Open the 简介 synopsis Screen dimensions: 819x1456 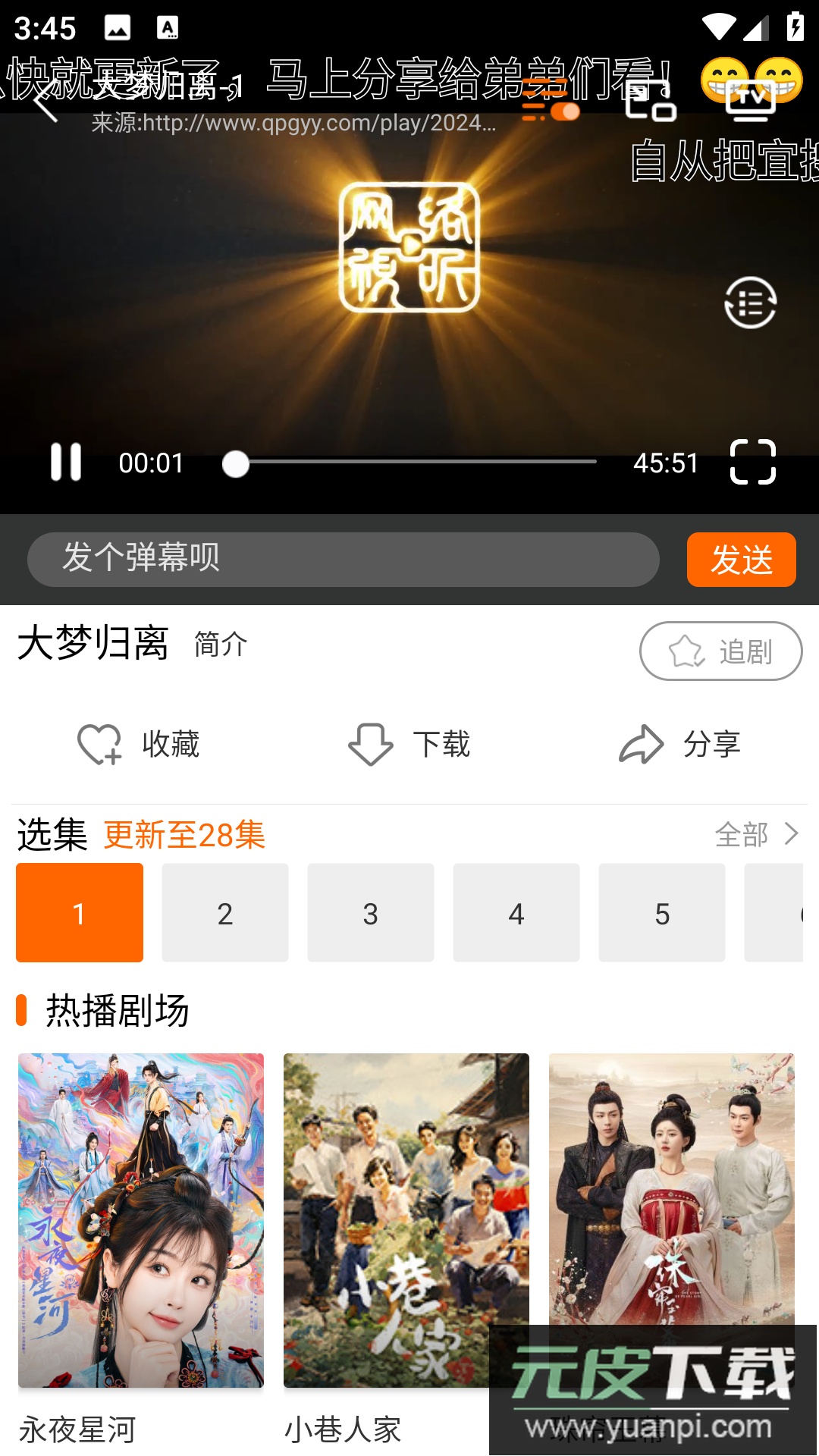tap(221, 645)
